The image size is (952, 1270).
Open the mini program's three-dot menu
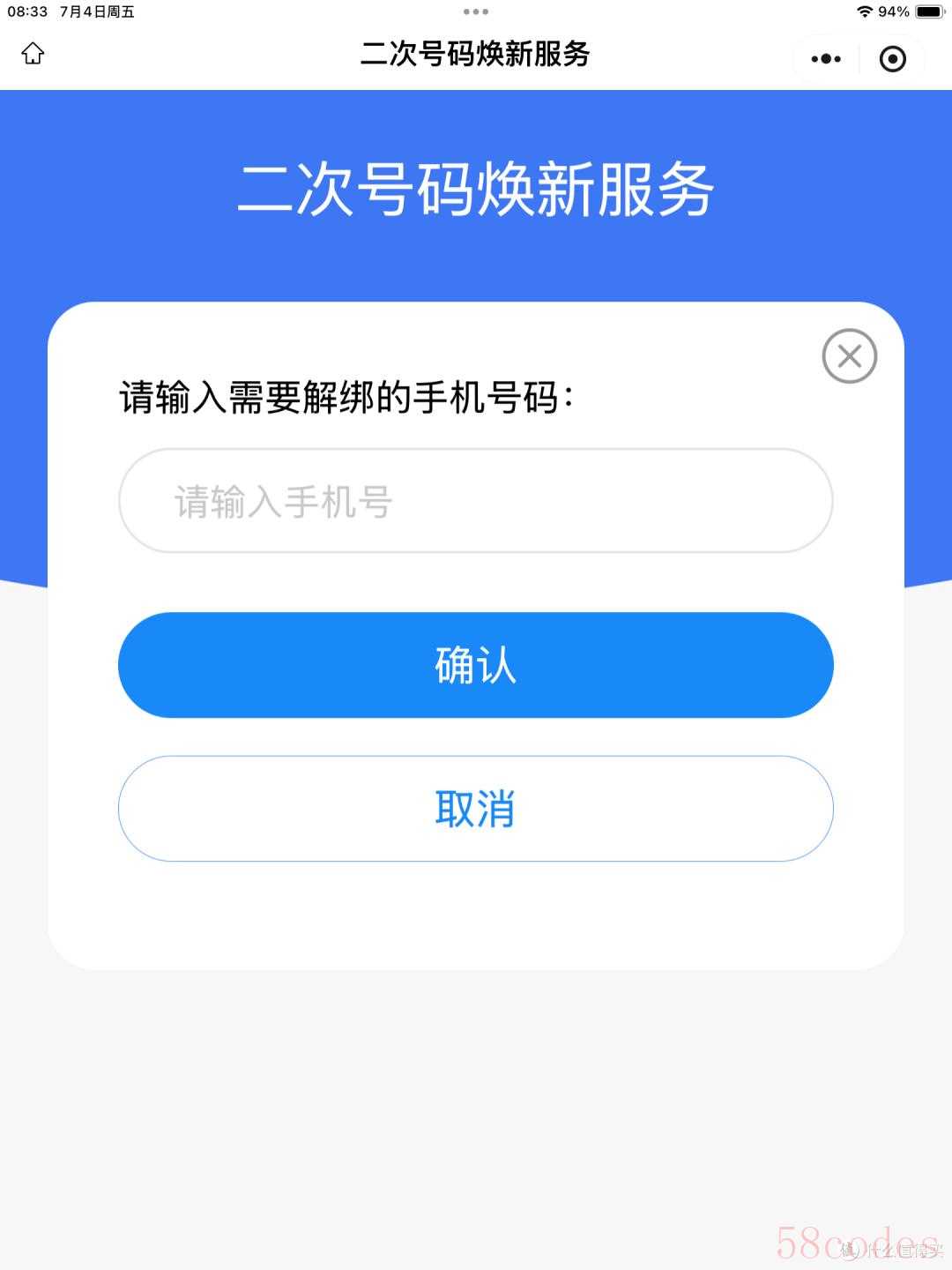point(826,59)
